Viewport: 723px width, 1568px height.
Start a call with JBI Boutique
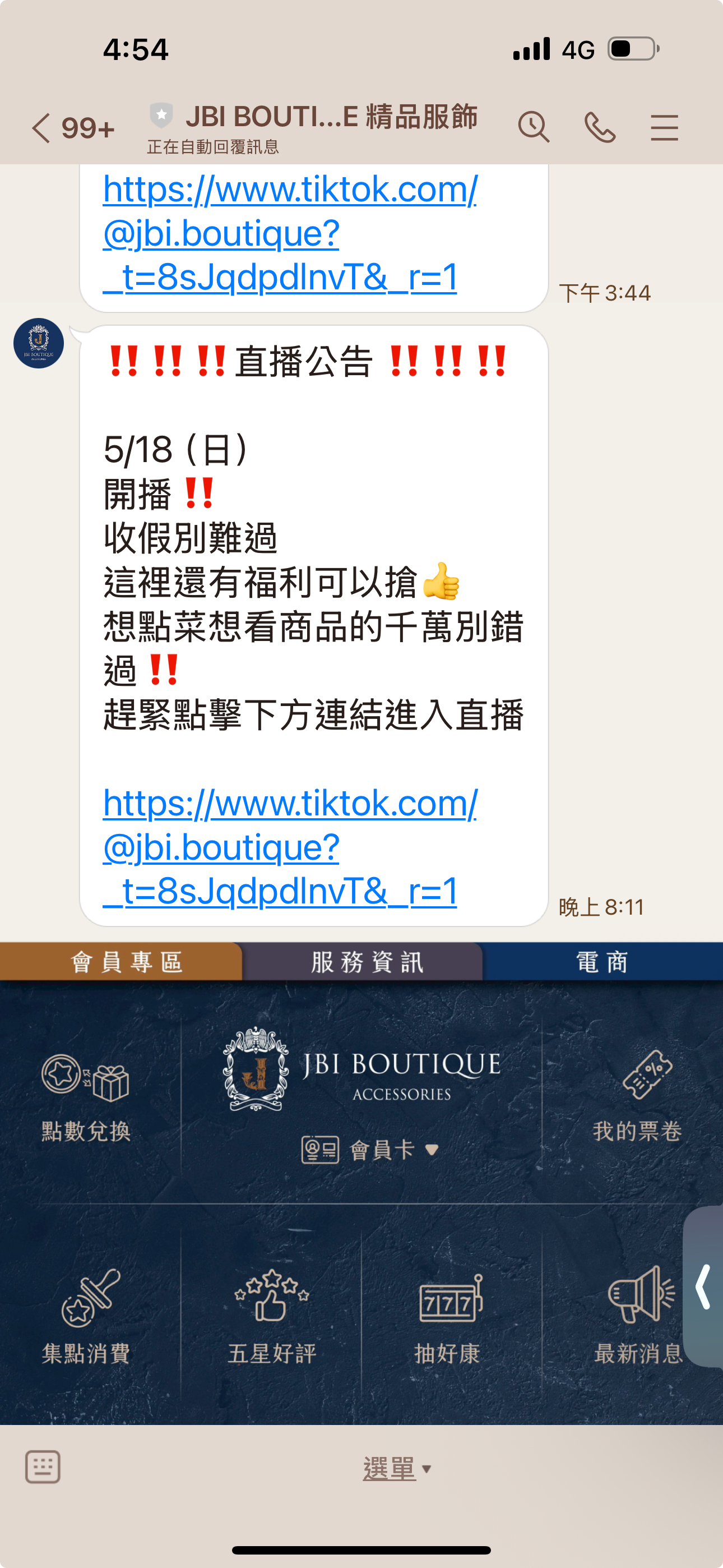(600, 128)
